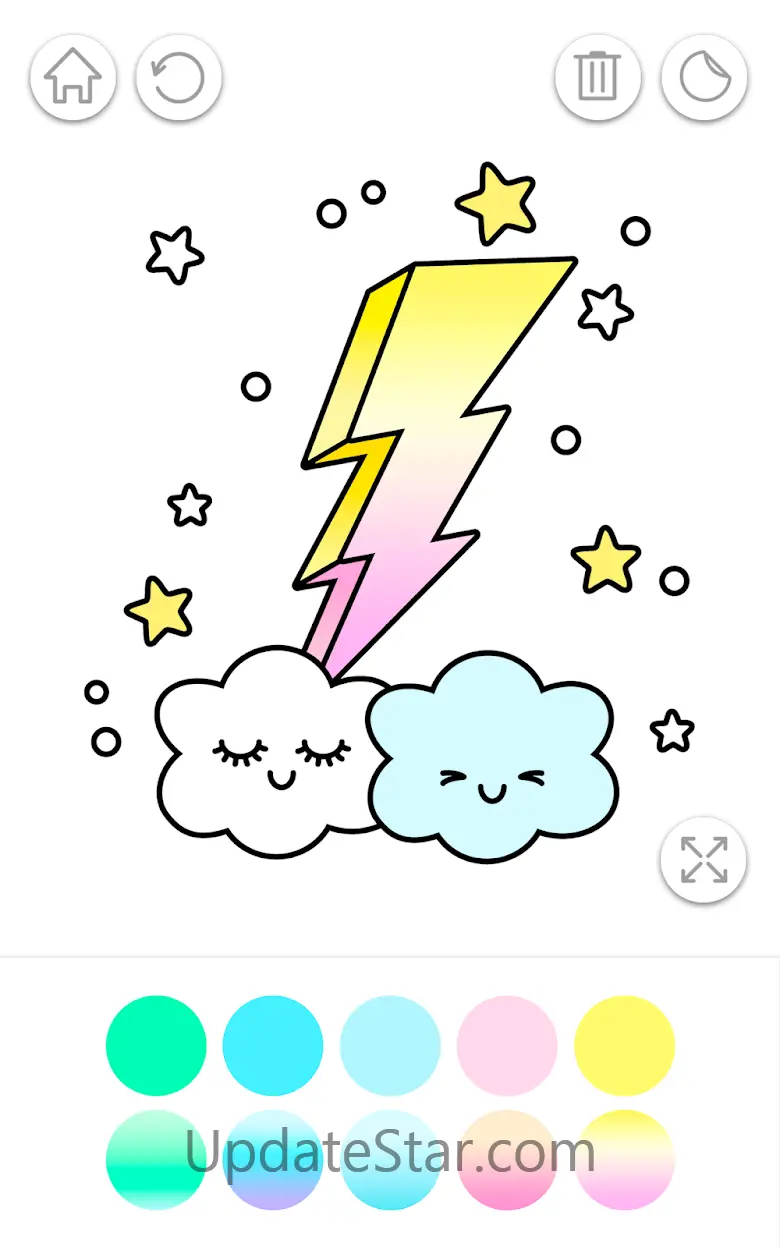Open the stickers icon
The width and height of the screenshot is (780, 1248).
pos(704,77)
